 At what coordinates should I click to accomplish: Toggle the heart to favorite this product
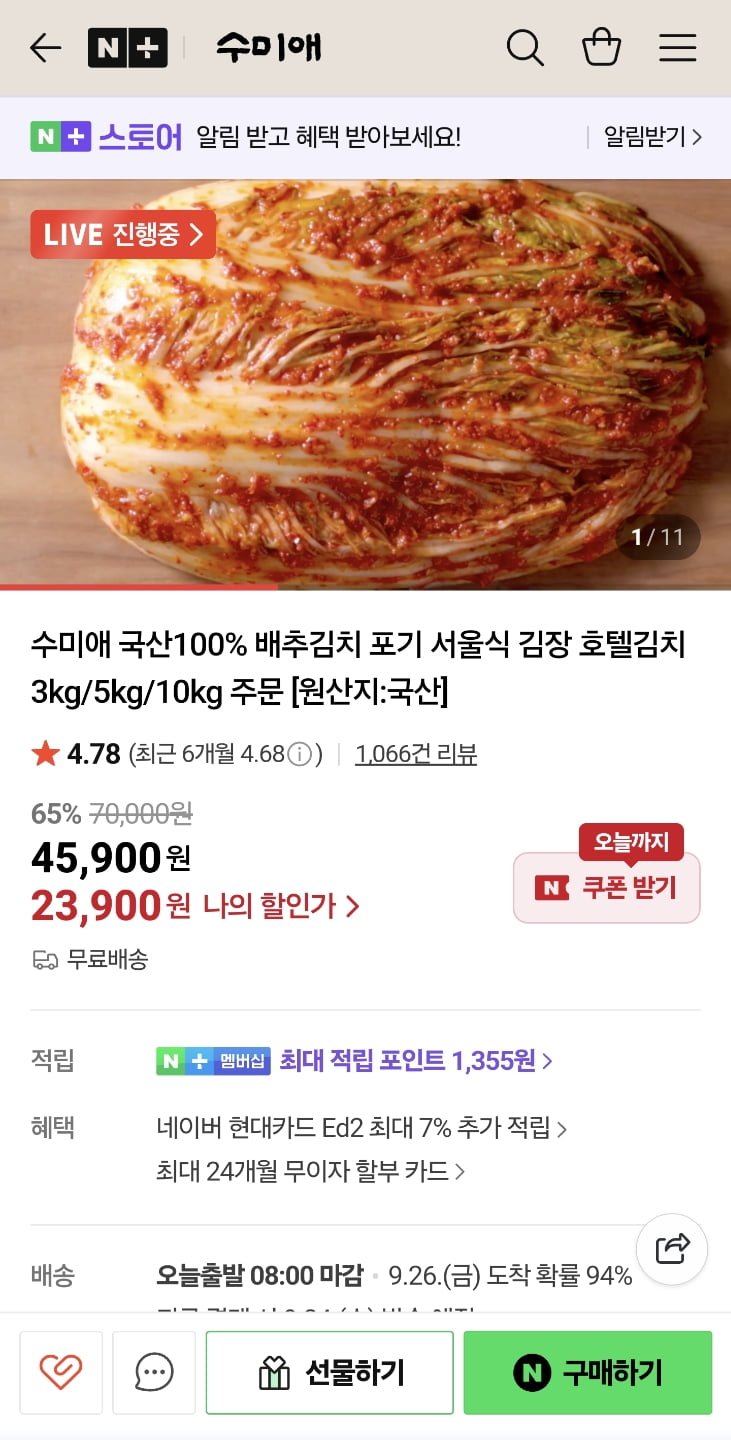[x=61, y=1372]
